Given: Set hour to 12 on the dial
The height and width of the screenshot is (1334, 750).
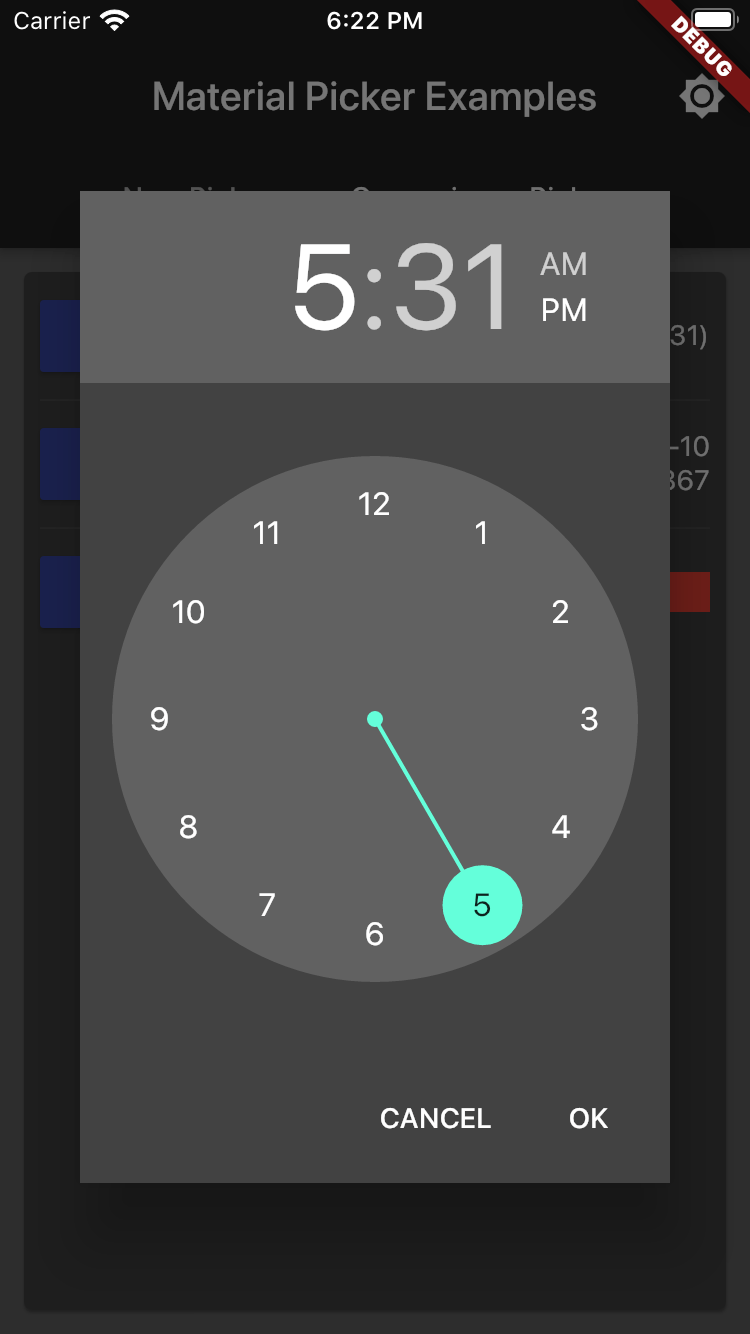Looking at the screenshot, I should pos(374,504).
